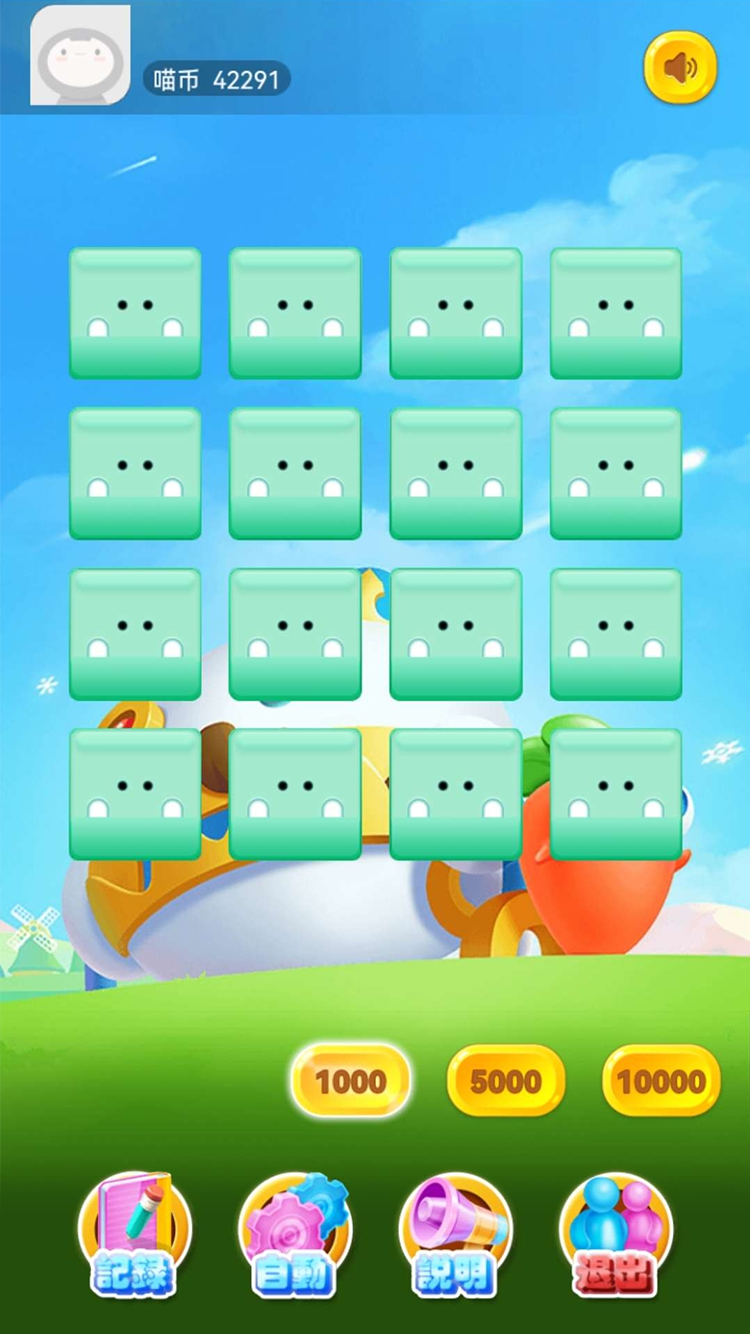Set the bet to 10000
The height and width of the screenshot is (1334, 750).
tap(661, 1081)
